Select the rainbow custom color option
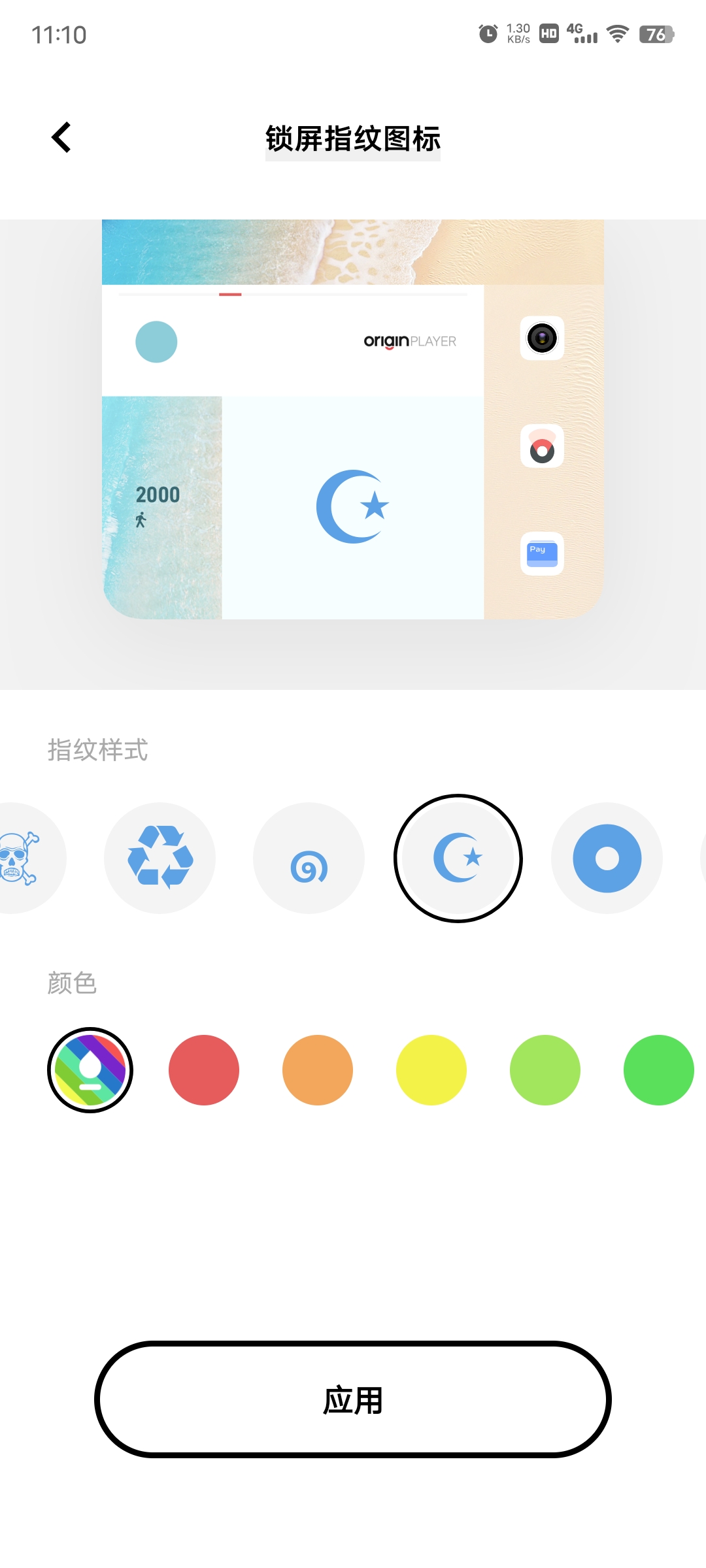The width and height of the screenshot is (706, 1568). [90, 1070]
